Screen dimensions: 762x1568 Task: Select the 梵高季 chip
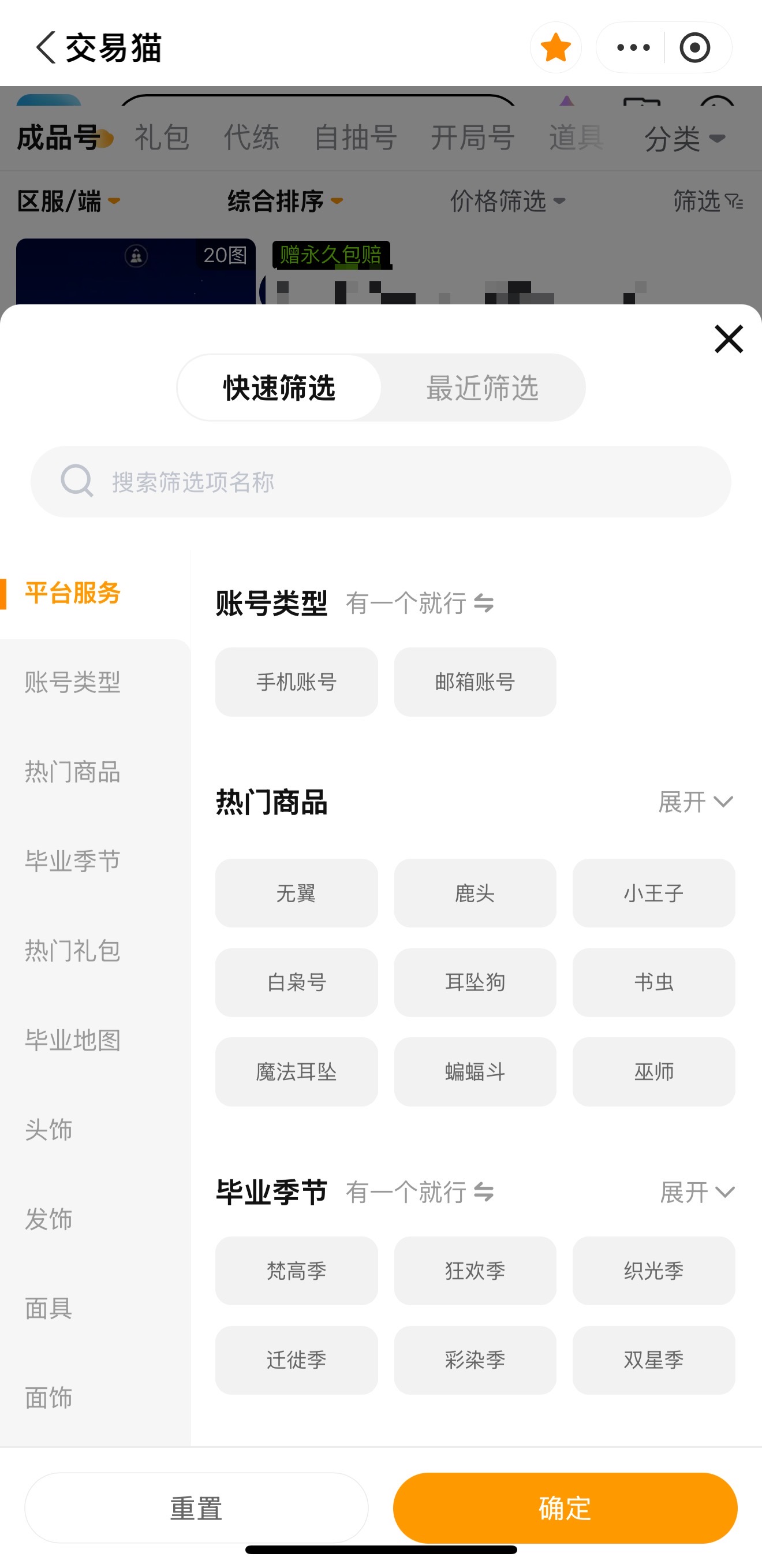[296, 1271]
